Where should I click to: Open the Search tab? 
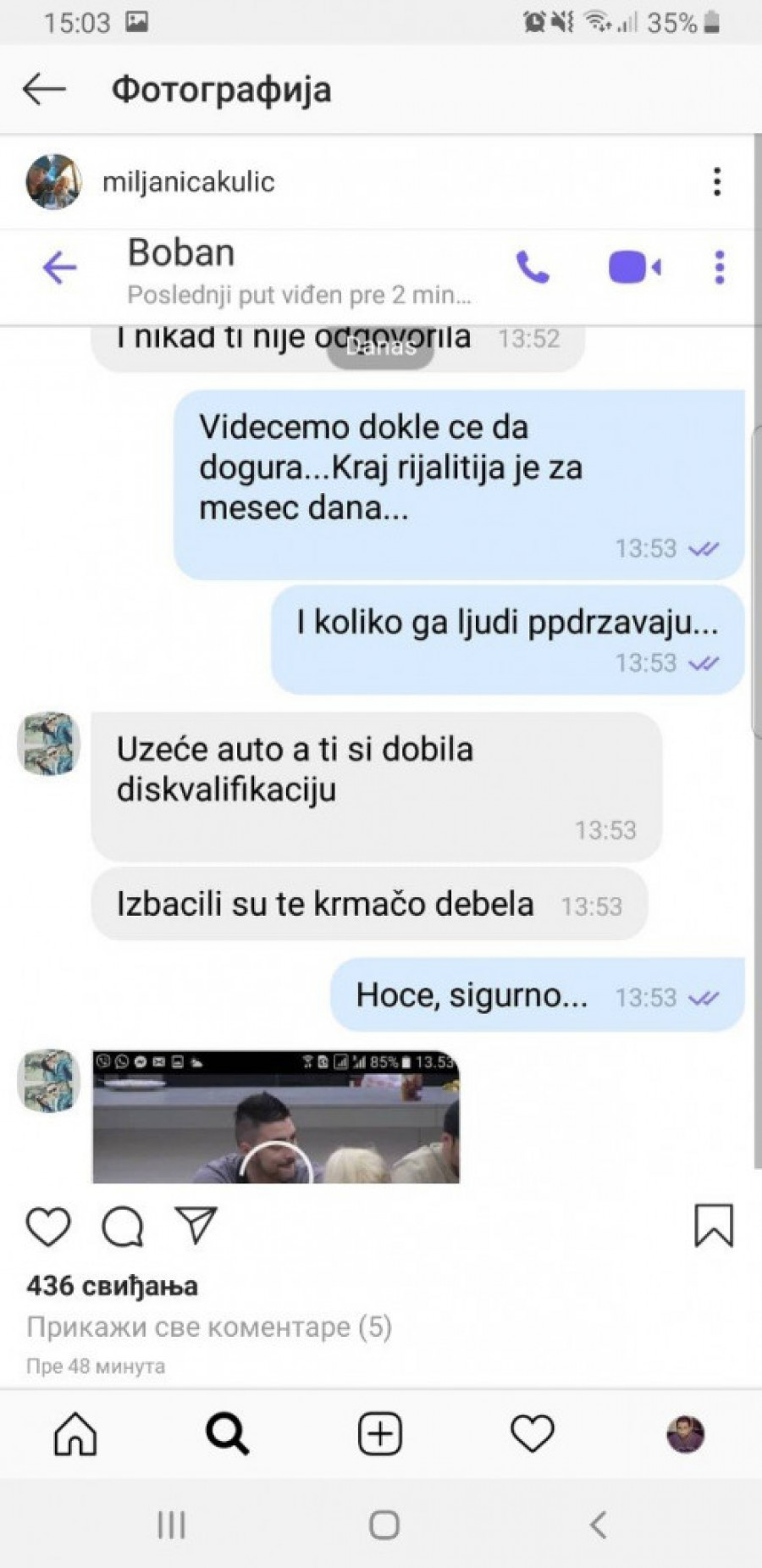228,1434
